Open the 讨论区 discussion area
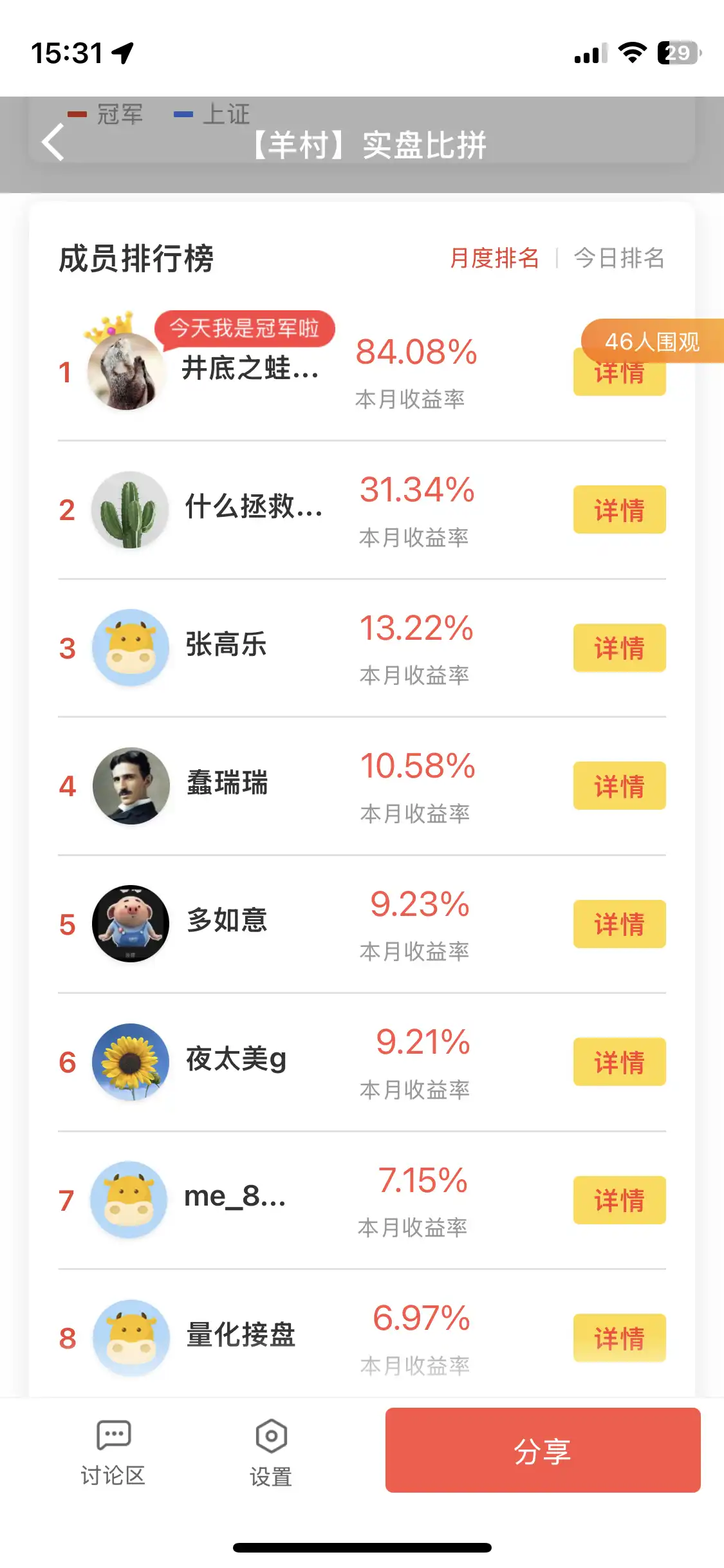Viewport: 724px width, 1568px height. click(x=113, y=1452)
